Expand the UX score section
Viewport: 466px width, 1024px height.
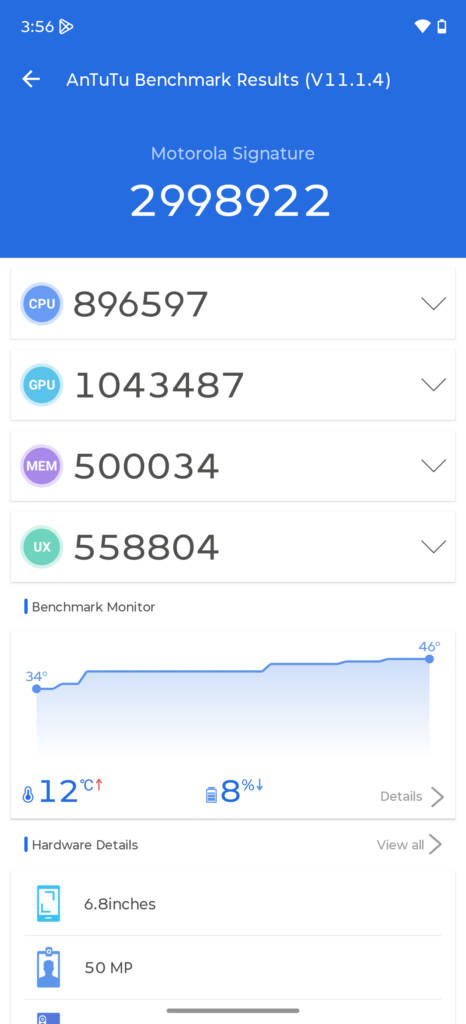(433, 547)
